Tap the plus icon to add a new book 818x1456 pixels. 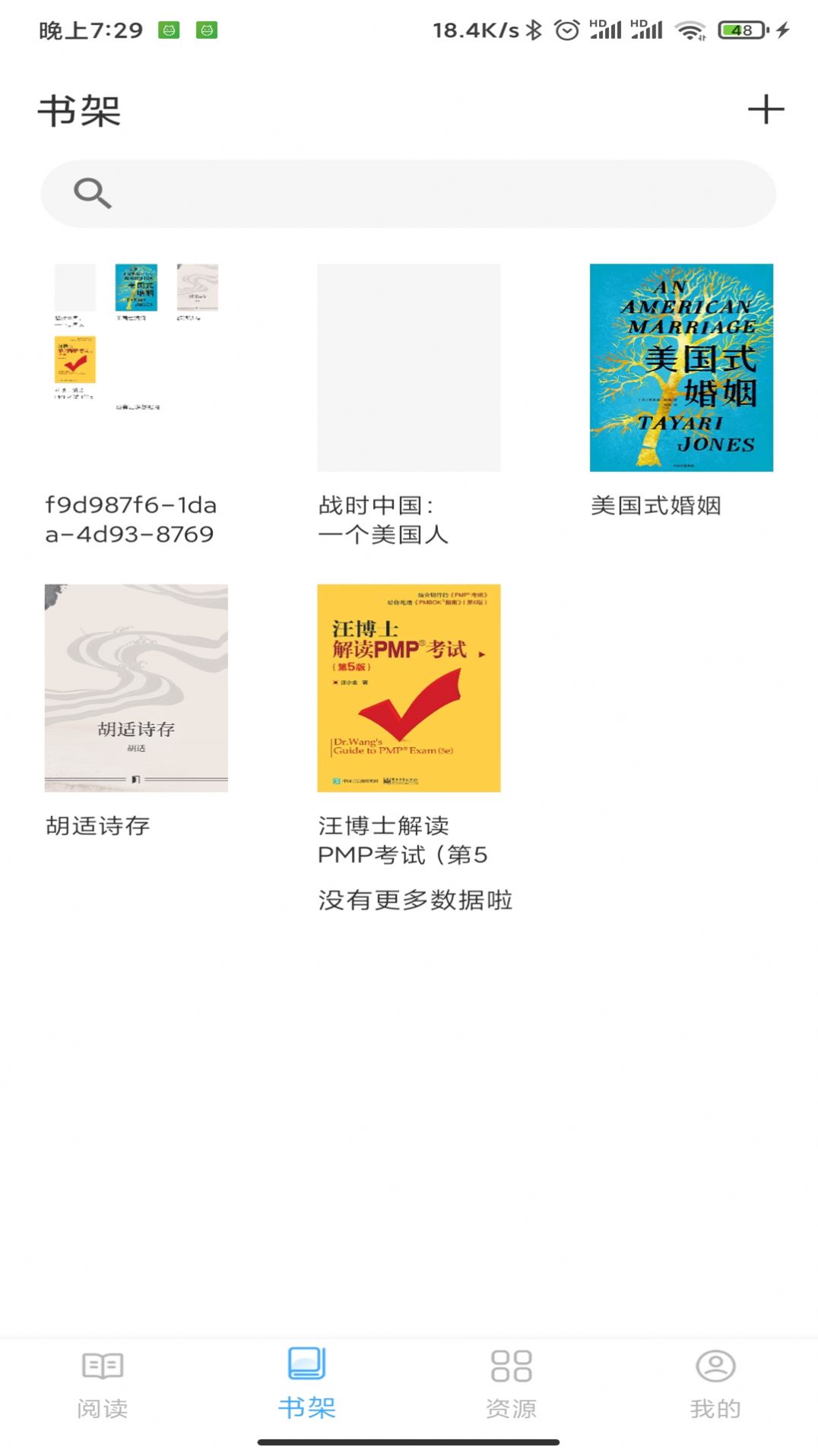click(766, 109)
